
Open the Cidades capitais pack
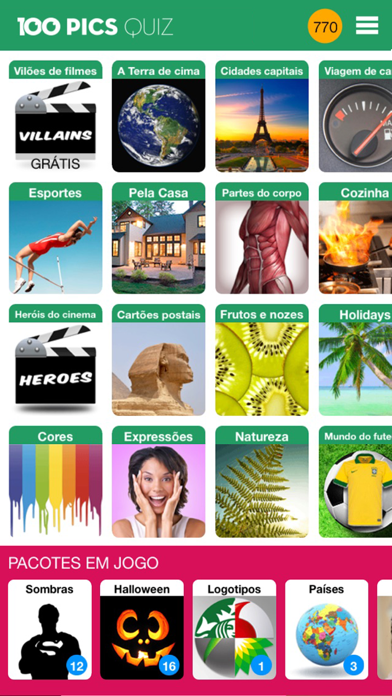coord(262,116)
